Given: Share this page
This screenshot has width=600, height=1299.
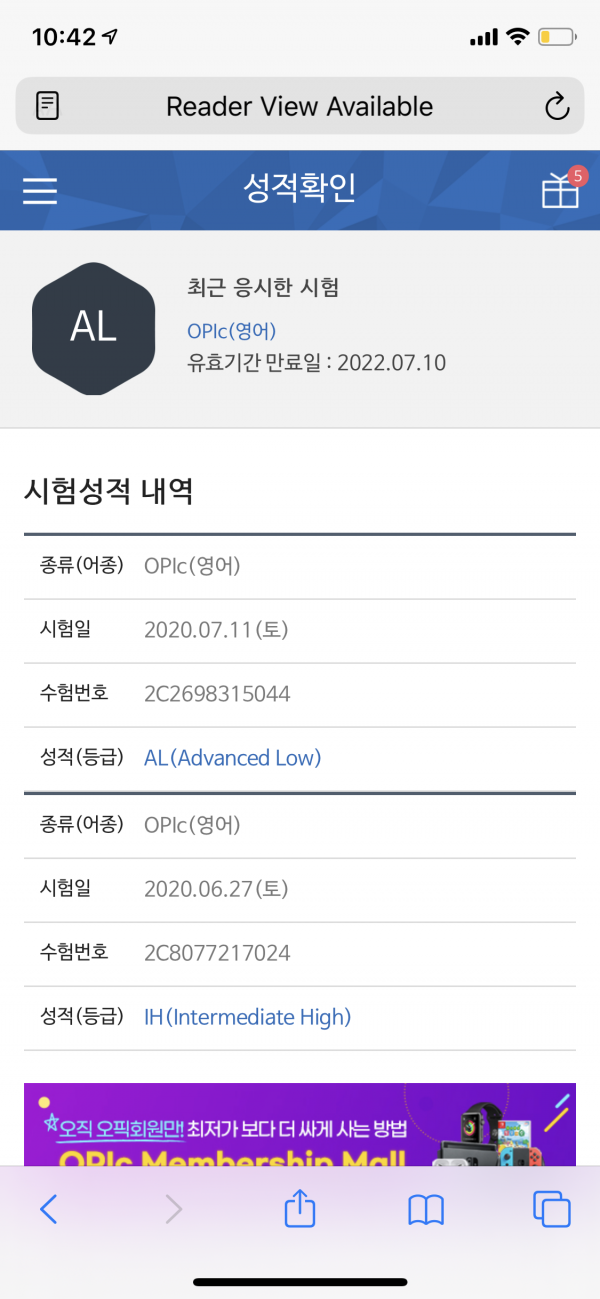Looking at the screenshot, I should pos(300,1209).
